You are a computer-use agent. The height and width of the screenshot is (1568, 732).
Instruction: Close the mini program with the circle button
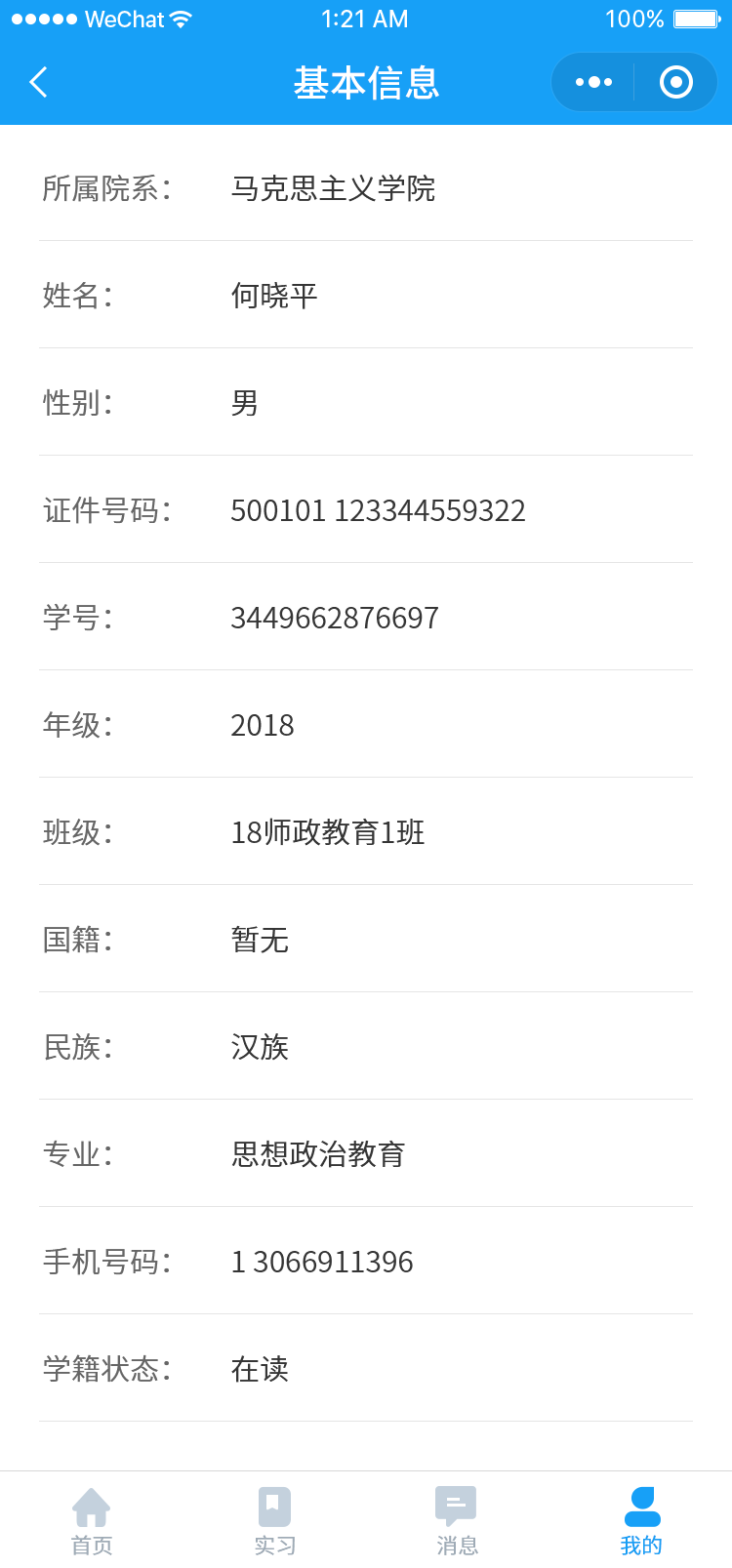(x=676, y=82)
